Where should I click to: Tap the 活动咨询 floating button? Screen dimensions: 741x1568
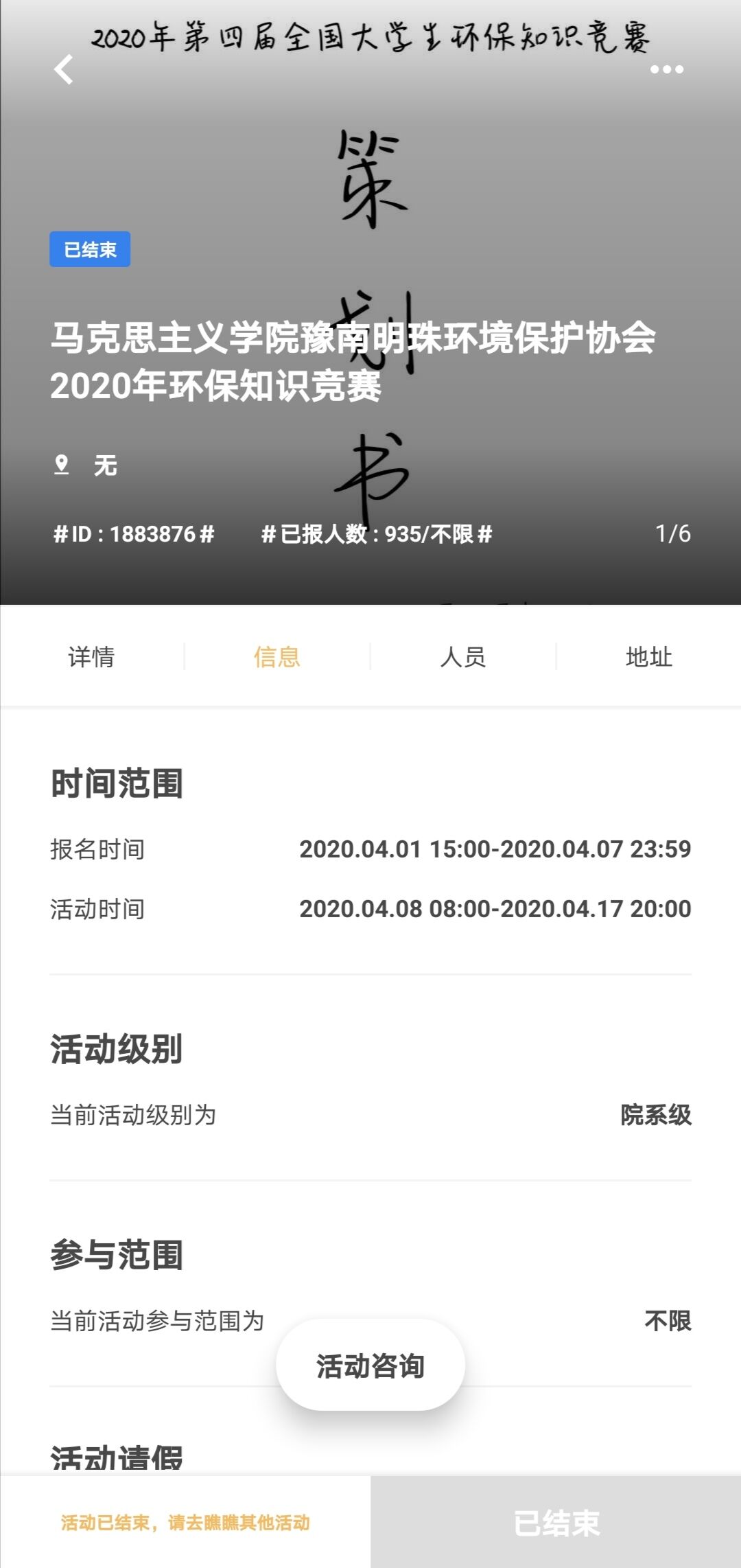click(x=370, y=1365)
